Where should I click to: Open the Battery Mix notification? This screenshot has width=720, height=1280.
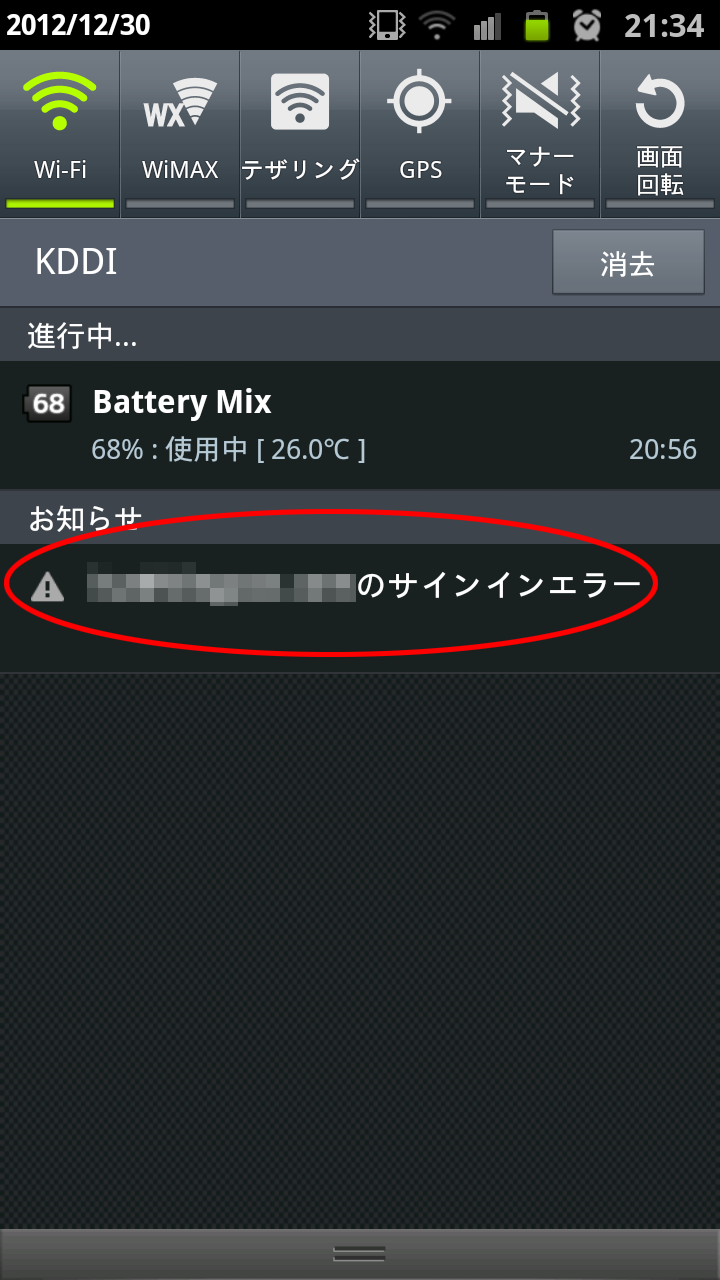360,425
